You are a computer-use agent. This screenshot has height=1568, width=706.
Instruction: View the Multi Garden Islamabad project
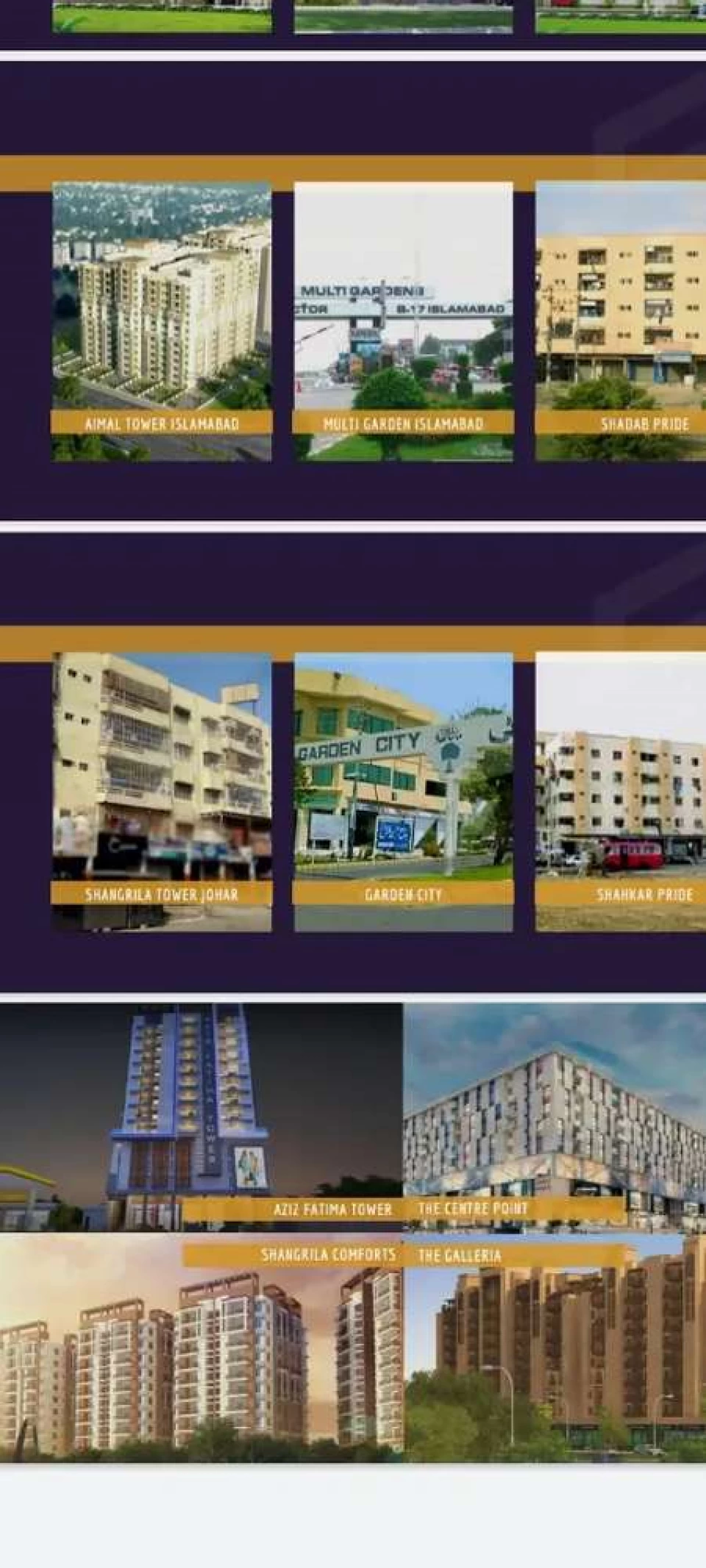click(x=403, y=322)
